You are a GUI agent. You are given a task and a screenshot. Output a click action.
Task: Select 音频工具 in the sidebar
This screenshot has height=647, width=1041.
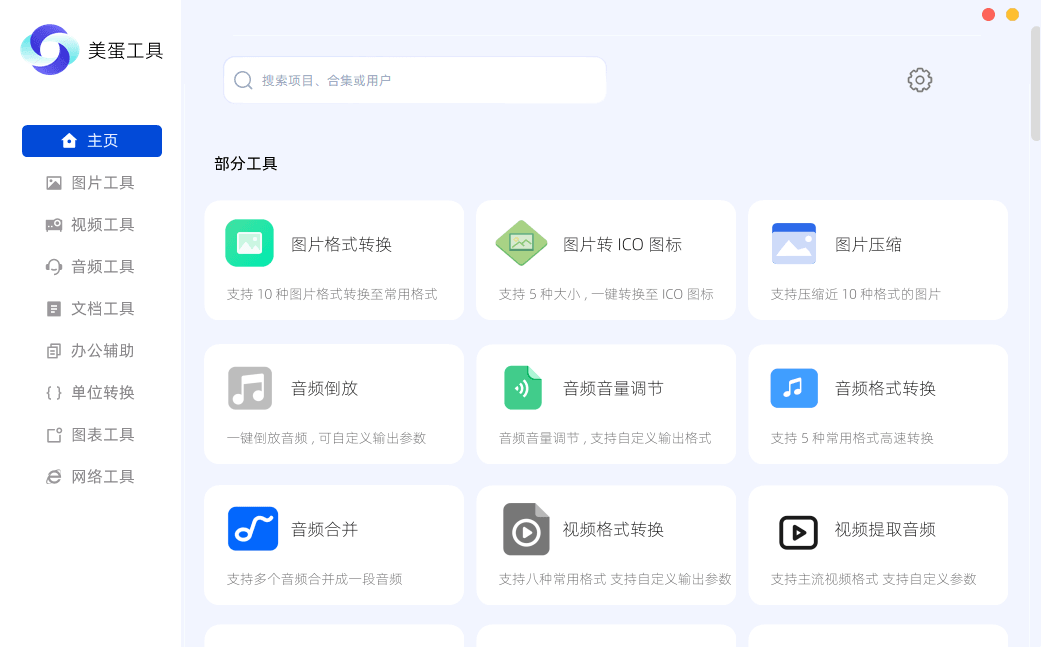92,267
